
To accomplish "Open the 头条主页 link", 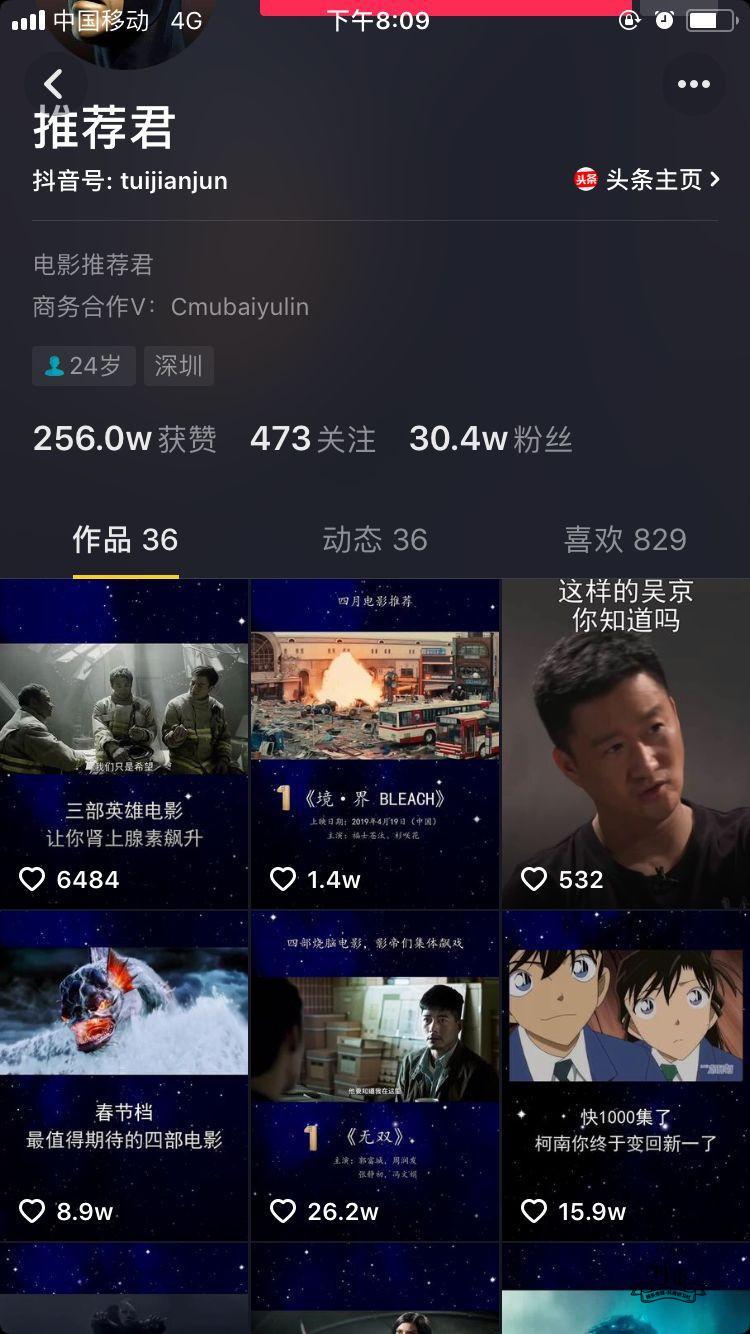I will (x=648, y=180).
